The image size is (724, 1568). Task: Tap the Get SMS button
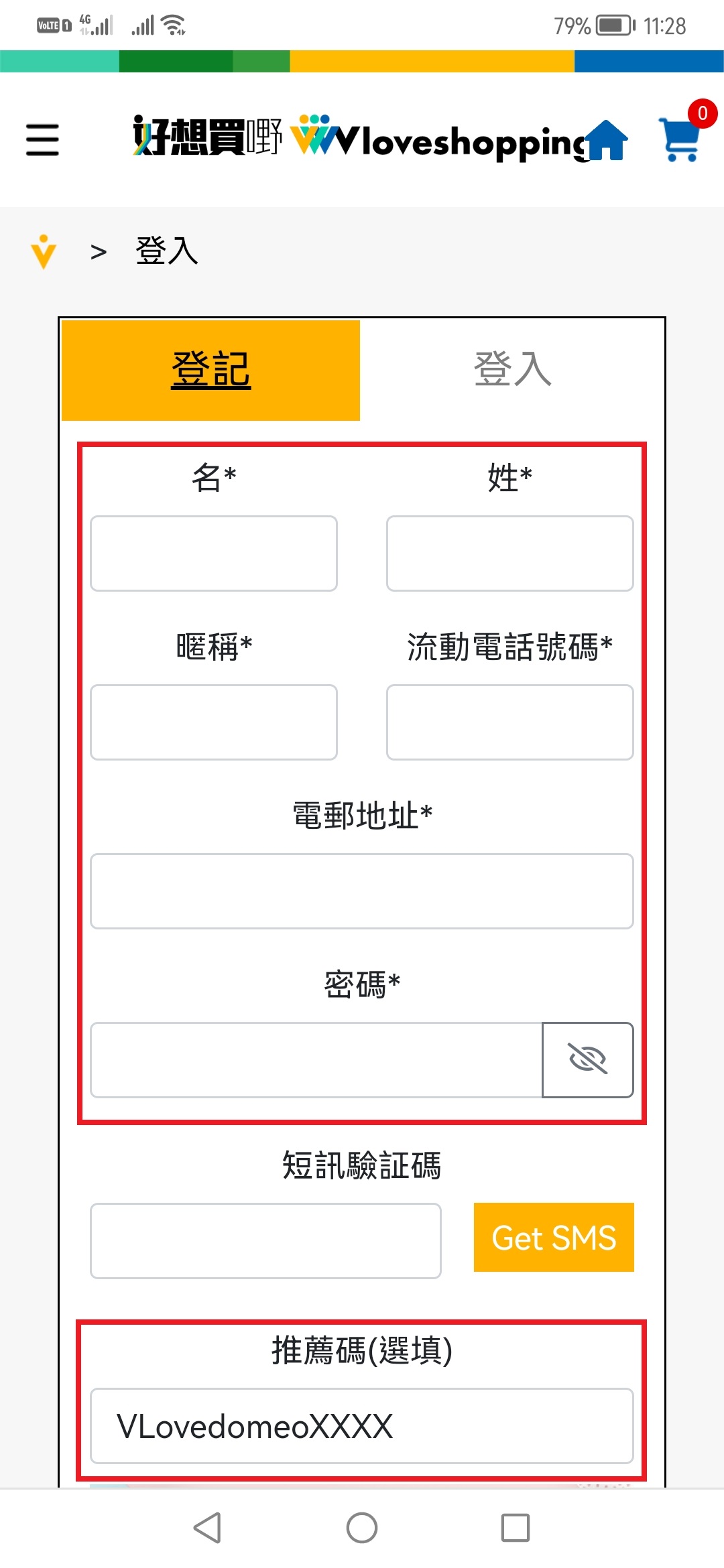point(554,1238)
